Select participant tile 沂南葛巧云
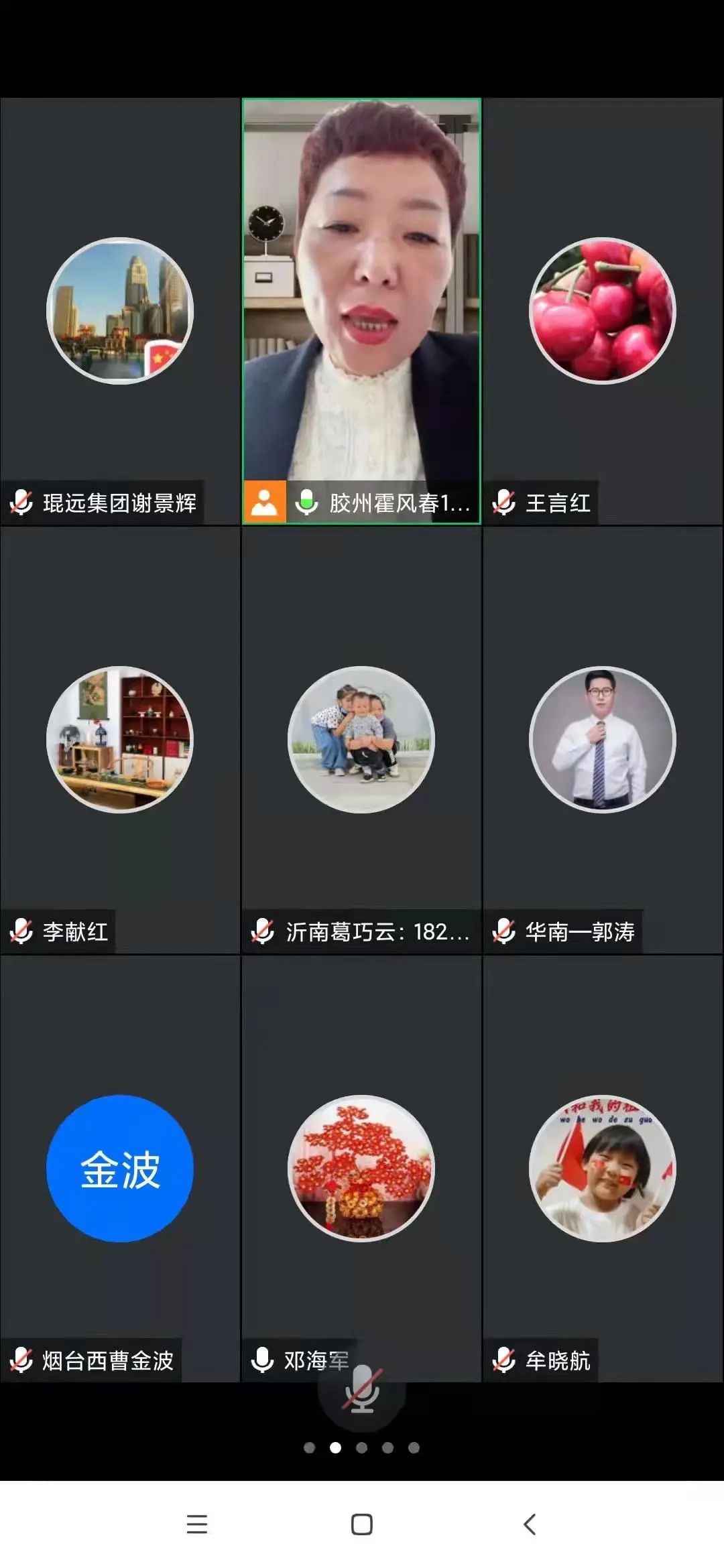 [361, 740]
